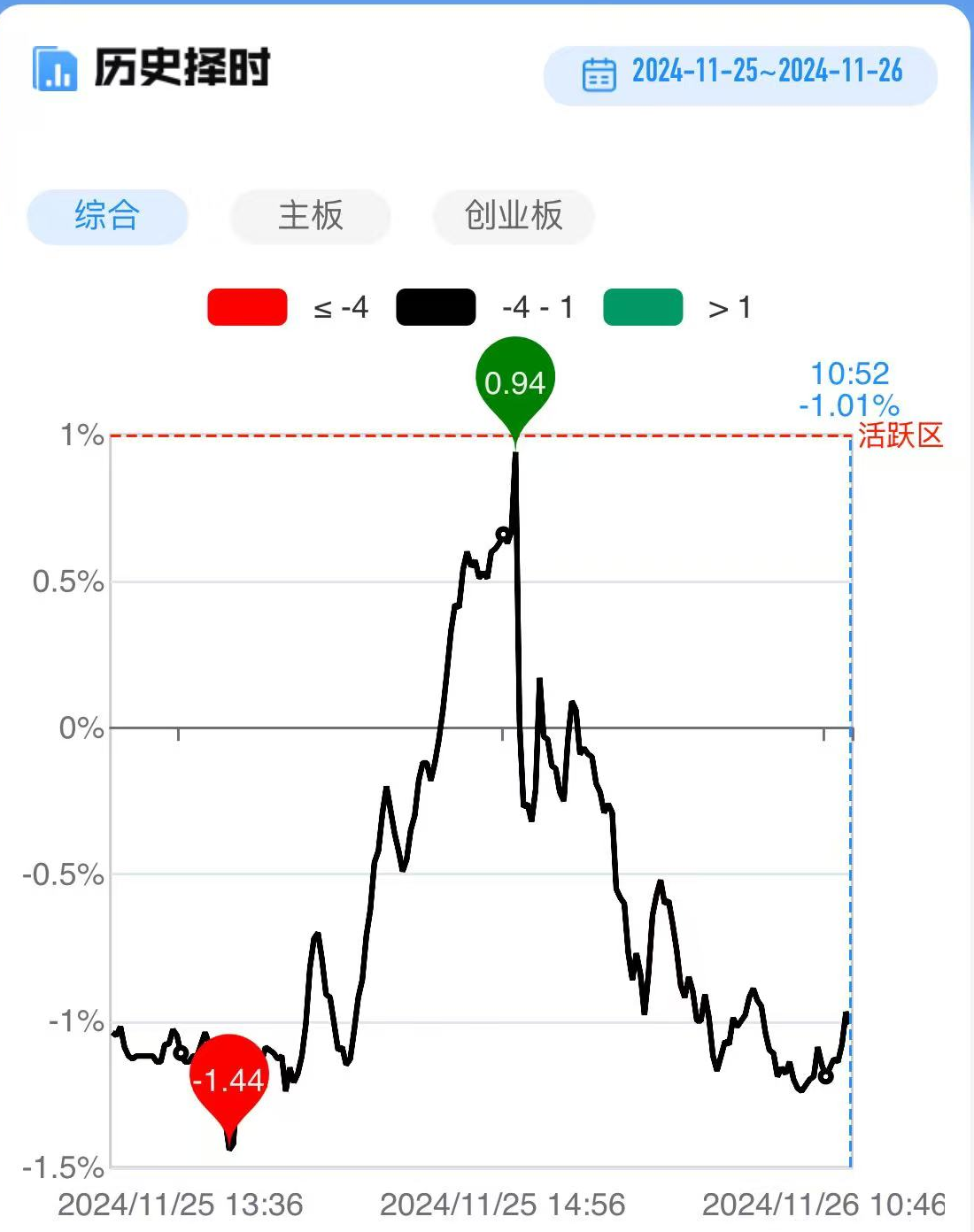Select the 综合 tab
Screen dimensions: 974x1232
coord(107,216)
